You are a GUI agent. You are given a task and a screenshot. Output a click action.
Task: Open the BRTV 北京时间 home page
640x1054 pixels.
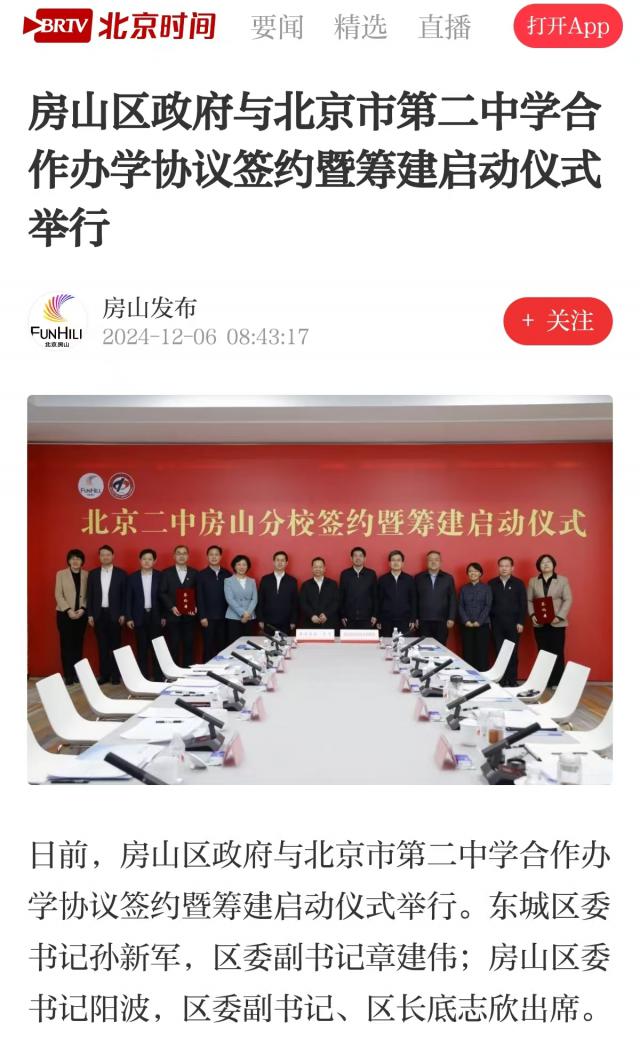pos(119,26)
